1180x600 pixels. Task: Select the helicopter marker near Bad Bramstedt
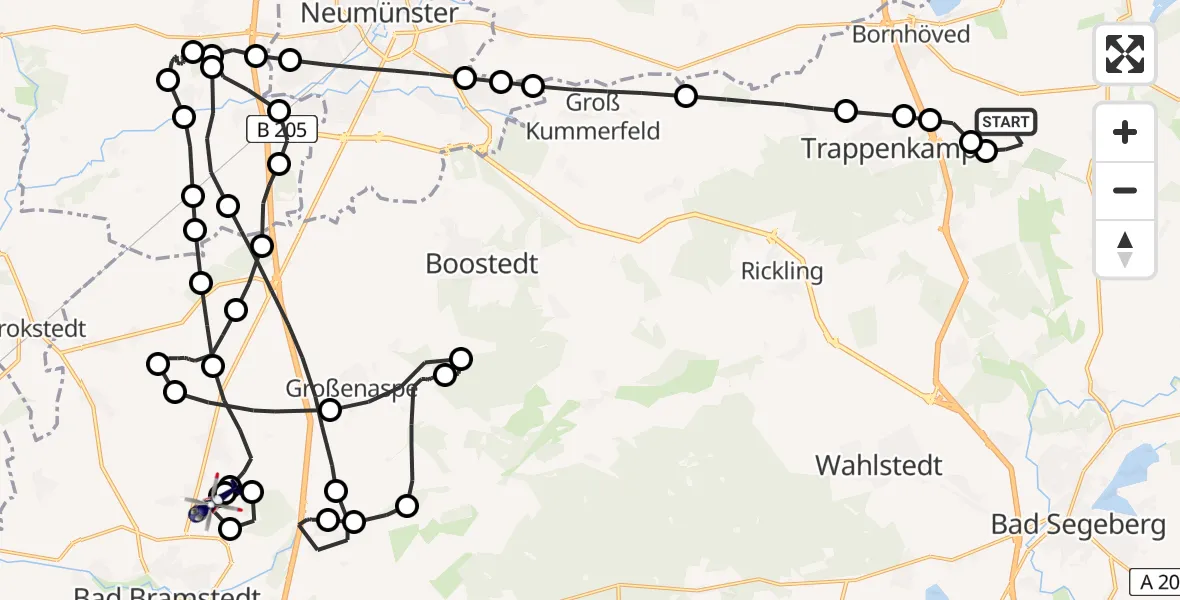tap(212, 502)
